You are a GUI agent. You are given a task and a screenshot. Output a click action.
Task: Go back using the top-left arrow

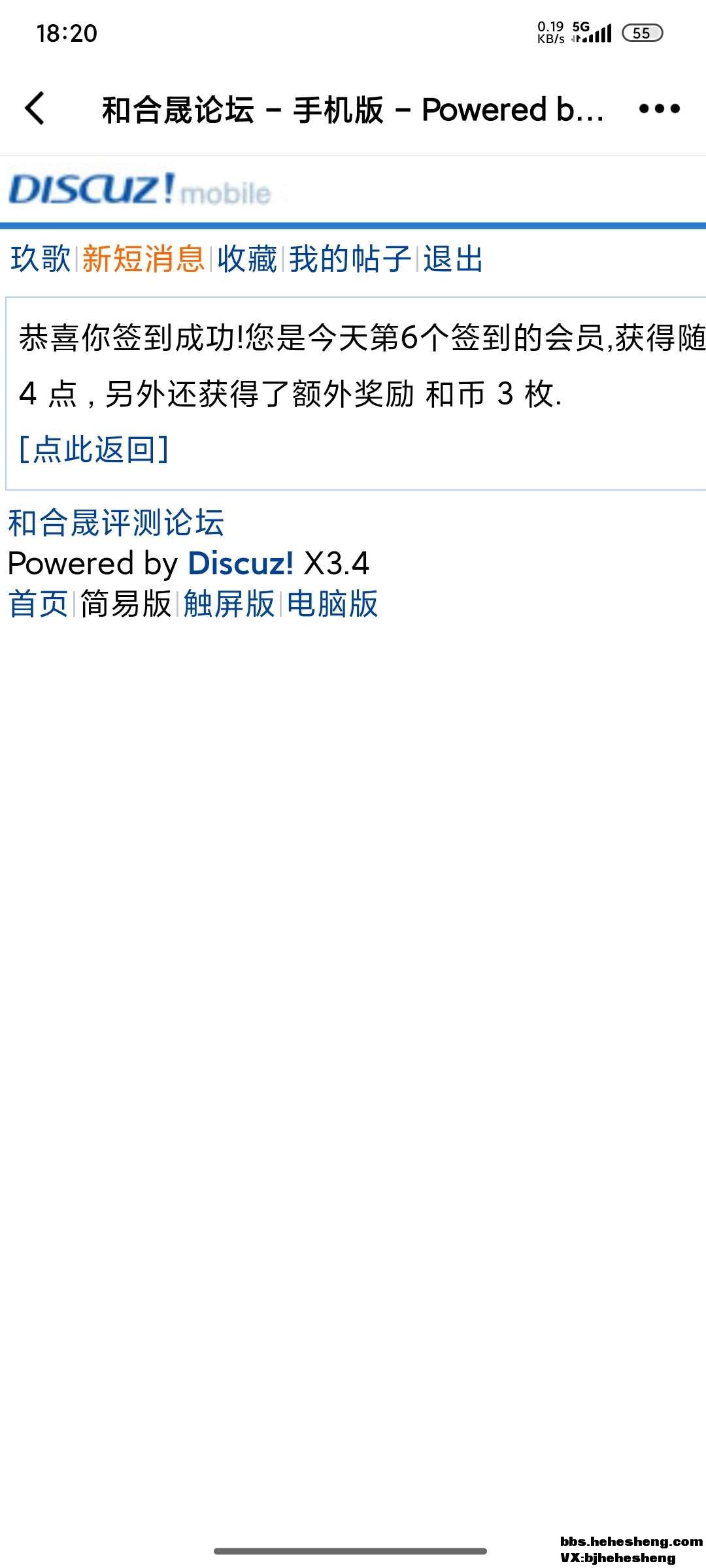(35, 108)
